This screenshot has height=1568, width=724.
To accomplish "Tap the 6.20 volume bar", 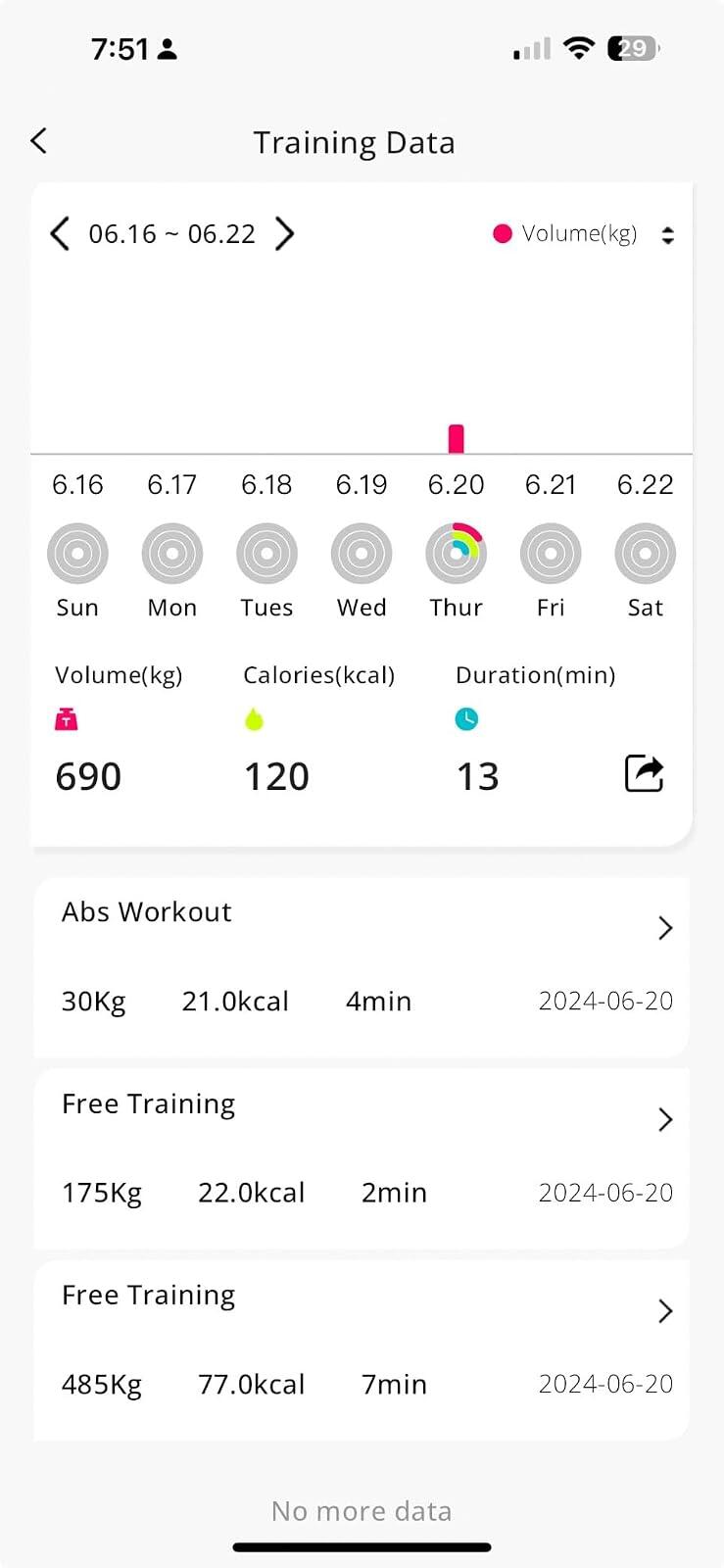I will pos(456,438).
